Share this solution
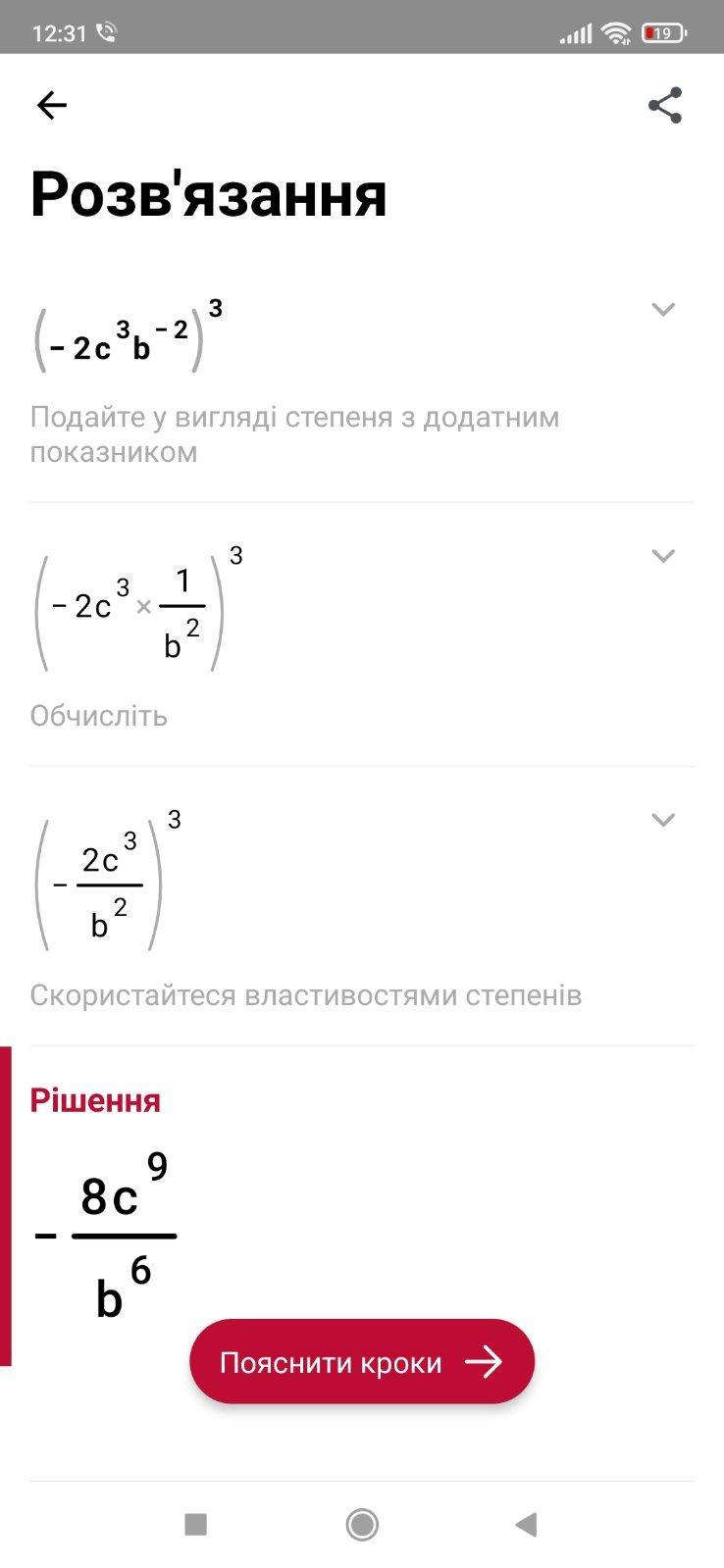Image resolution: width=724 pixels, height=1568 pixels. click(x=664, y=105)
